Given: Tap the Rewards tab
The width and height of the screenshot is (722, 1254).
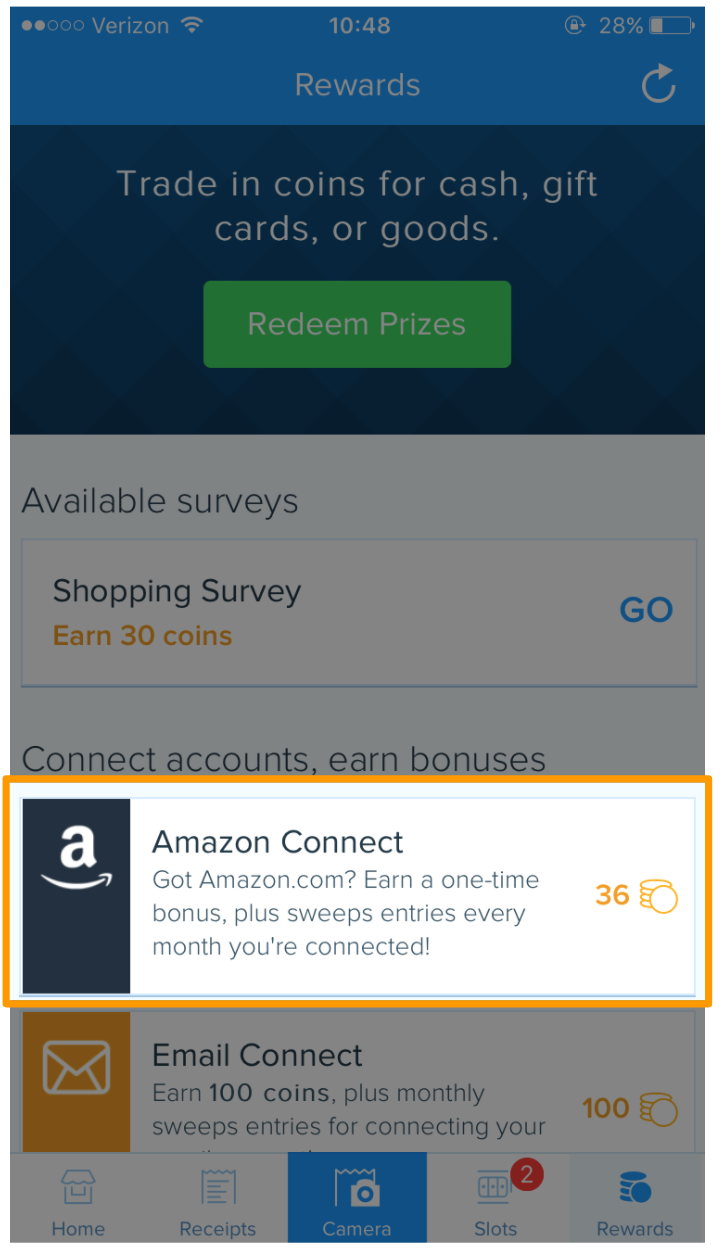Looking at the screenshot, I should click(x=635, y=1203).
